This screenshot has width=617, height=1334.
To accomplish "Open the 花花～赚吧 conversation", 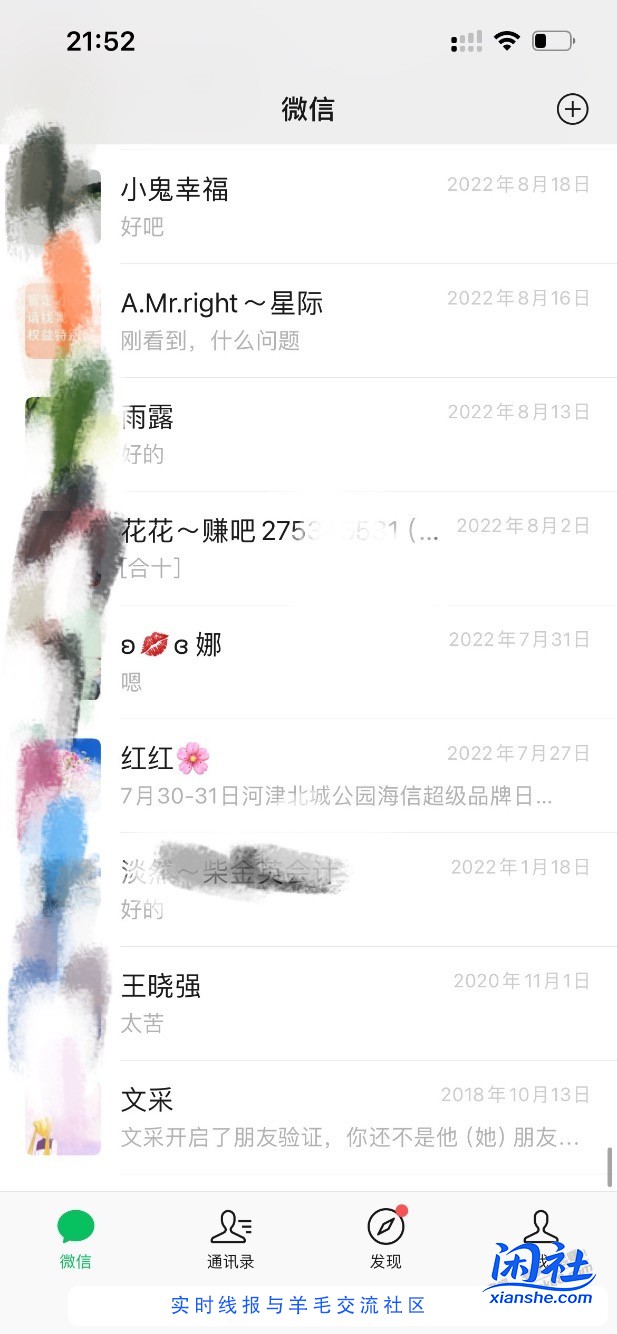I will pos(340,548).
